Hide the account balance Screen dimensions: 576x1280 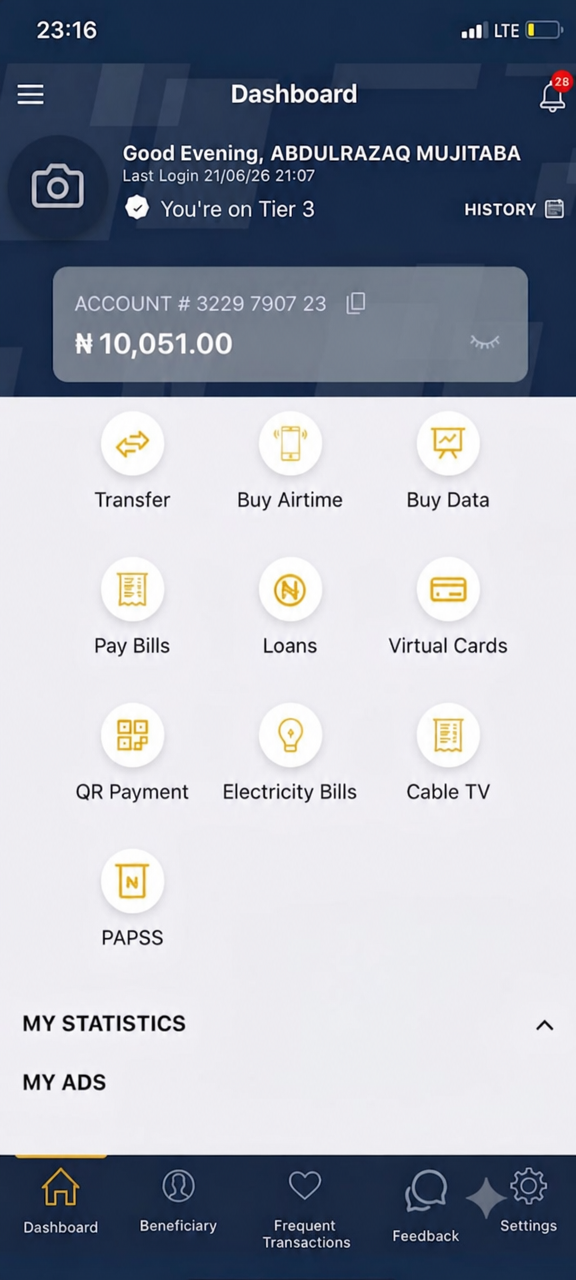(x=485, y=343)
